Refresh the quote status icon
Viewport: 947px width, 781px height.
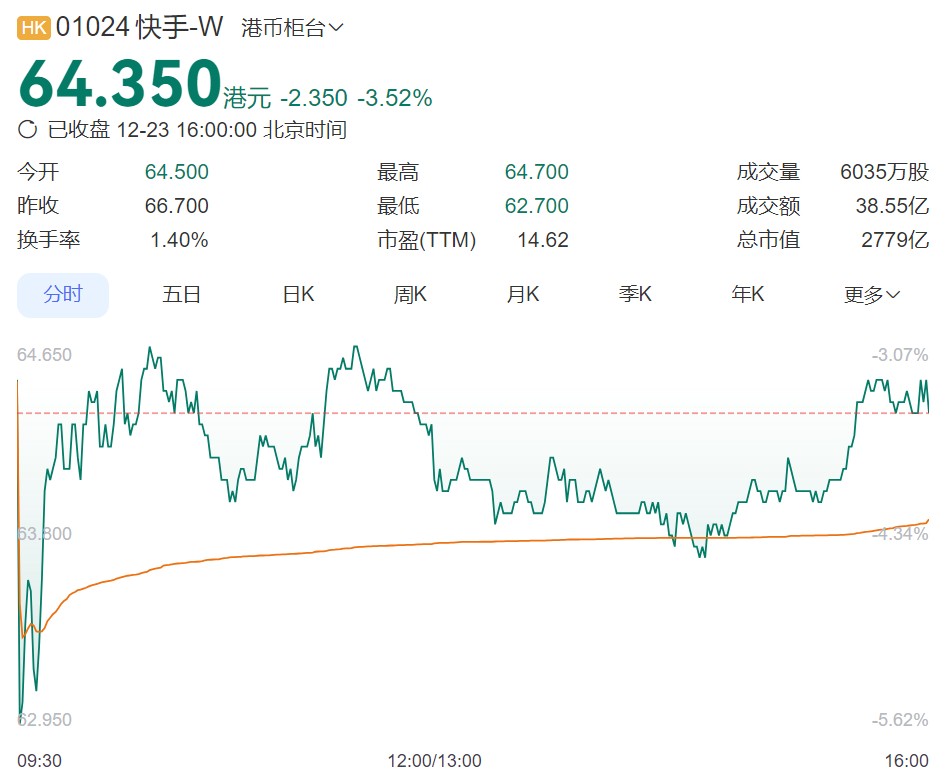[x=28, y=130]
